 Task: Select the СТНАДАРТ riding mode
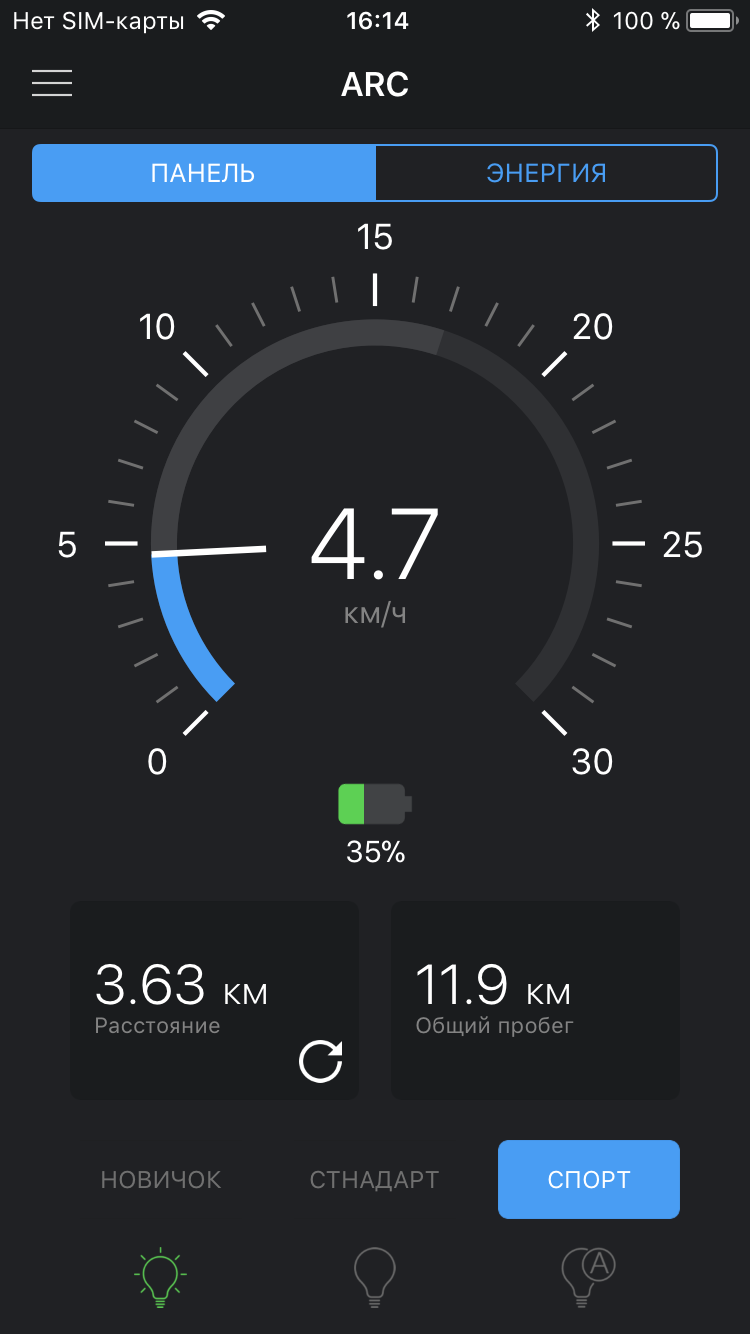(x=374, y=1180)
